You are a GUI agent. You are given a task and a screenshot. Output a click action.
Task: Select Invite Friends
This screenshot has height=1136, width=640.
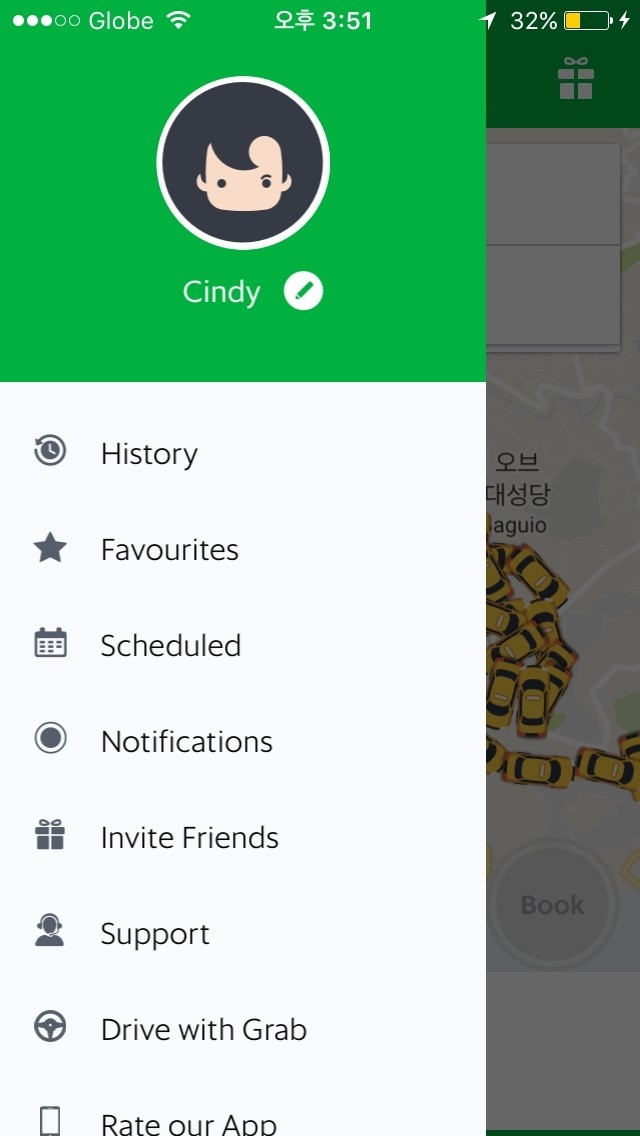tap(189, 837)
